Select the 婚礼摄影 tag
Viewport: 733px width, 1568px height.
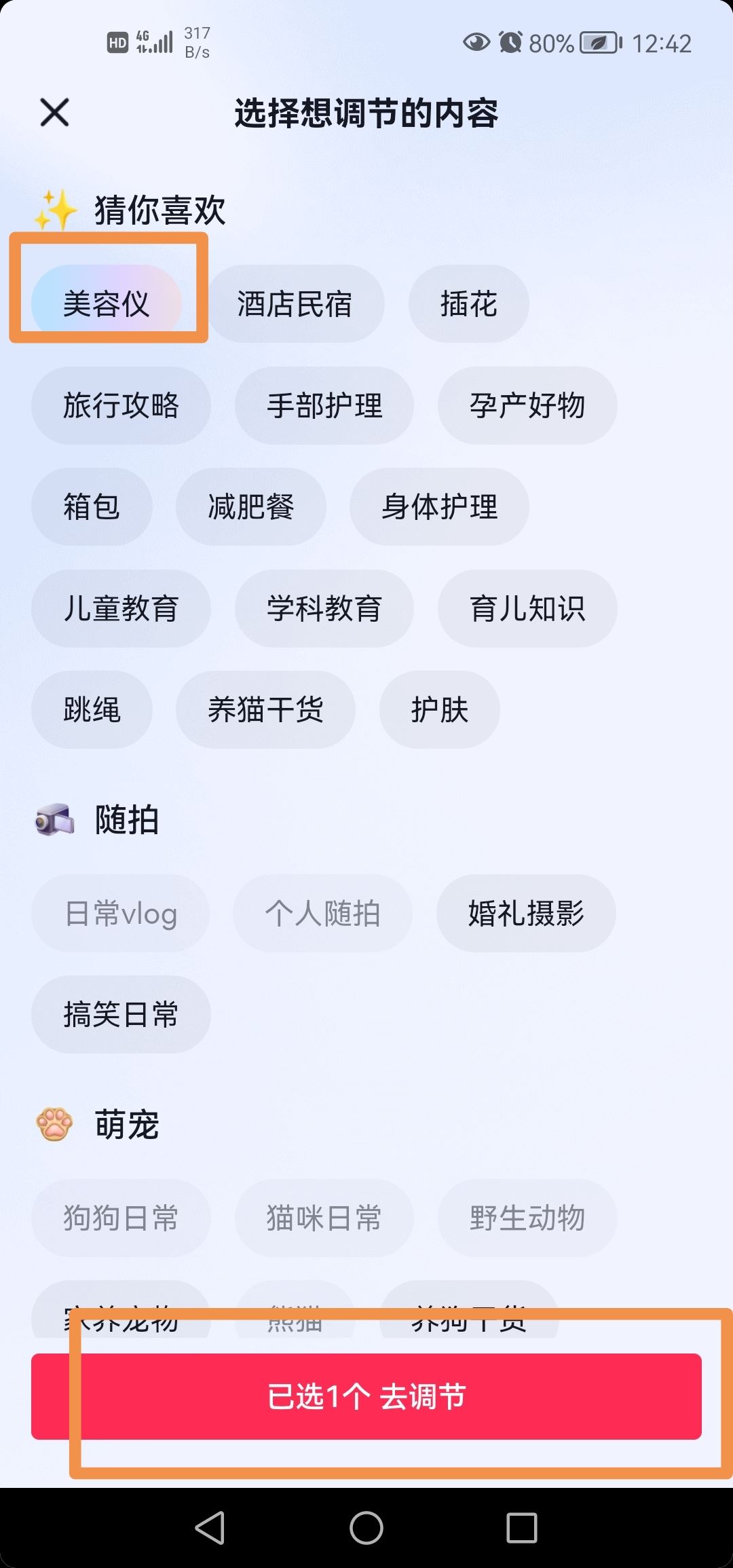click(x=525, y=913)
